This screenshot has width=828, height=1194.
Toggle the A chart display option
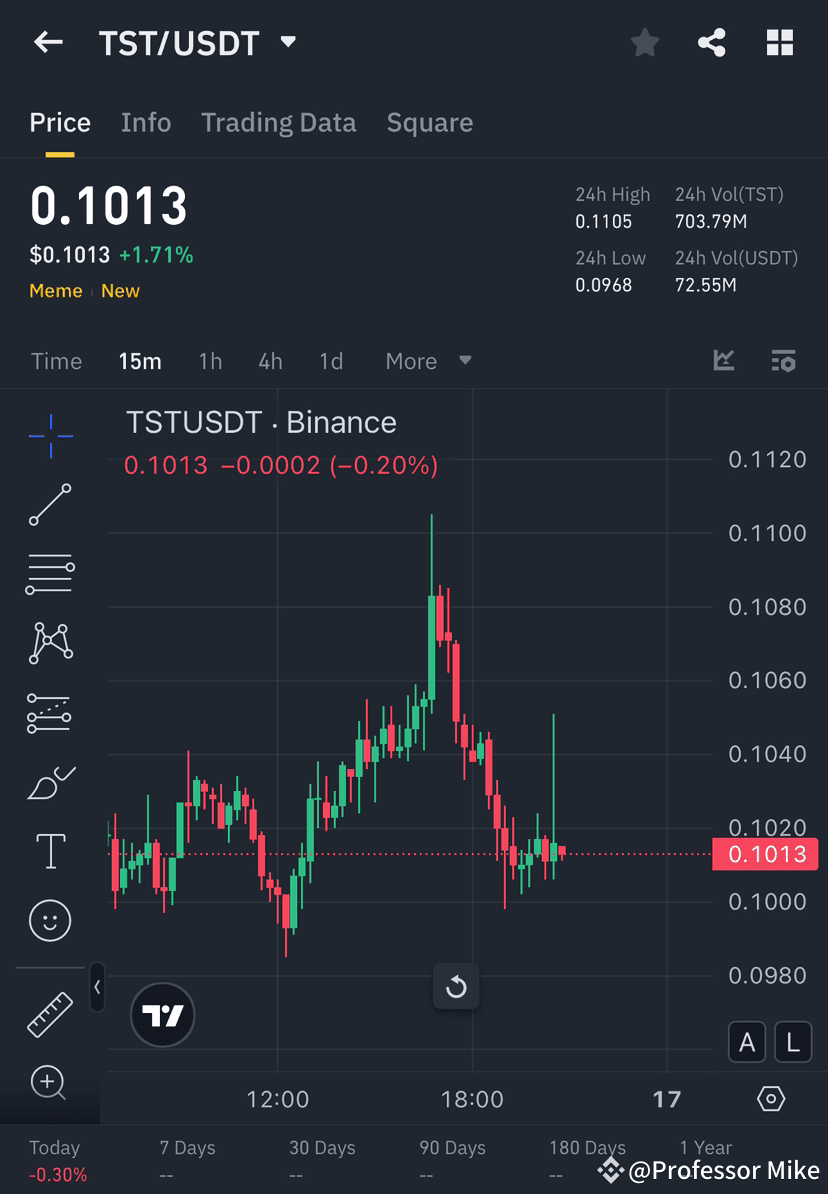click(747, 1042)
